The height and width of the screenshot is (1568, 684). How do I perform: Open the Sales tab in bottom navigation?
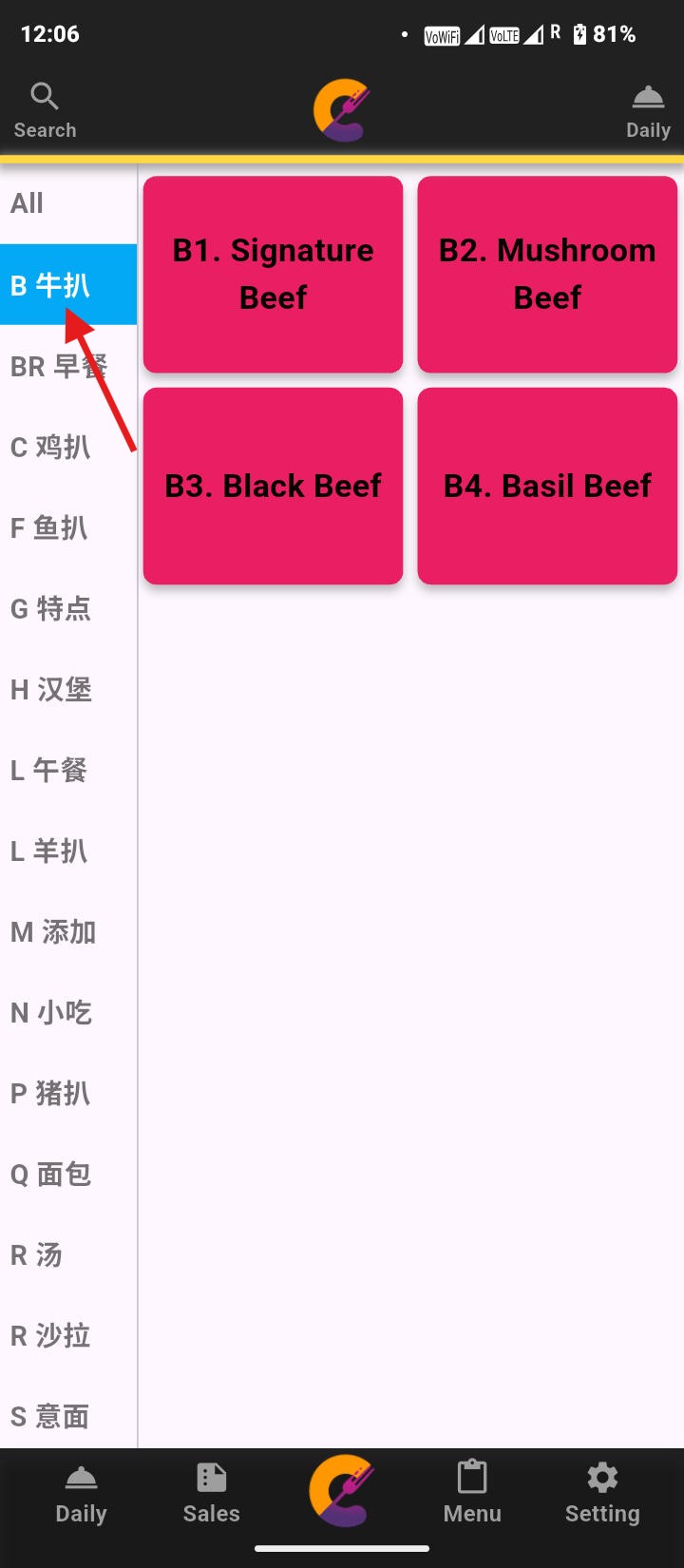pyautogui.click(x=211, y=1494)
